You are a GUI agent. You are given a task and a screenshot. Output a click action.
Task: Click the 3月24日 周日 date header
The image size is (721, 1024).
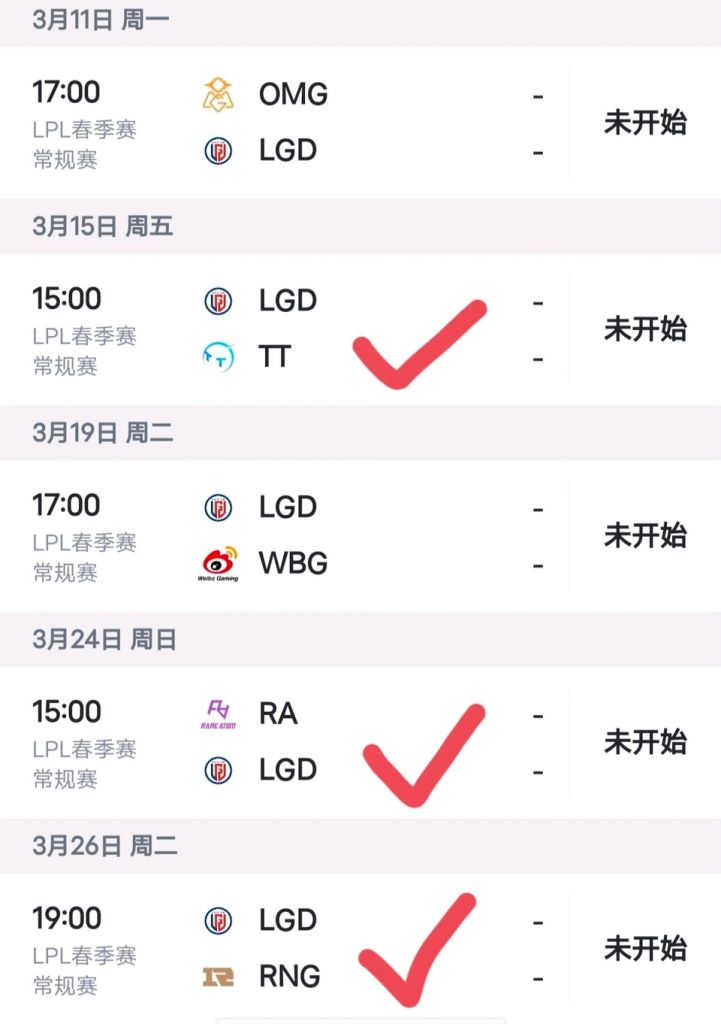(100, 639)
